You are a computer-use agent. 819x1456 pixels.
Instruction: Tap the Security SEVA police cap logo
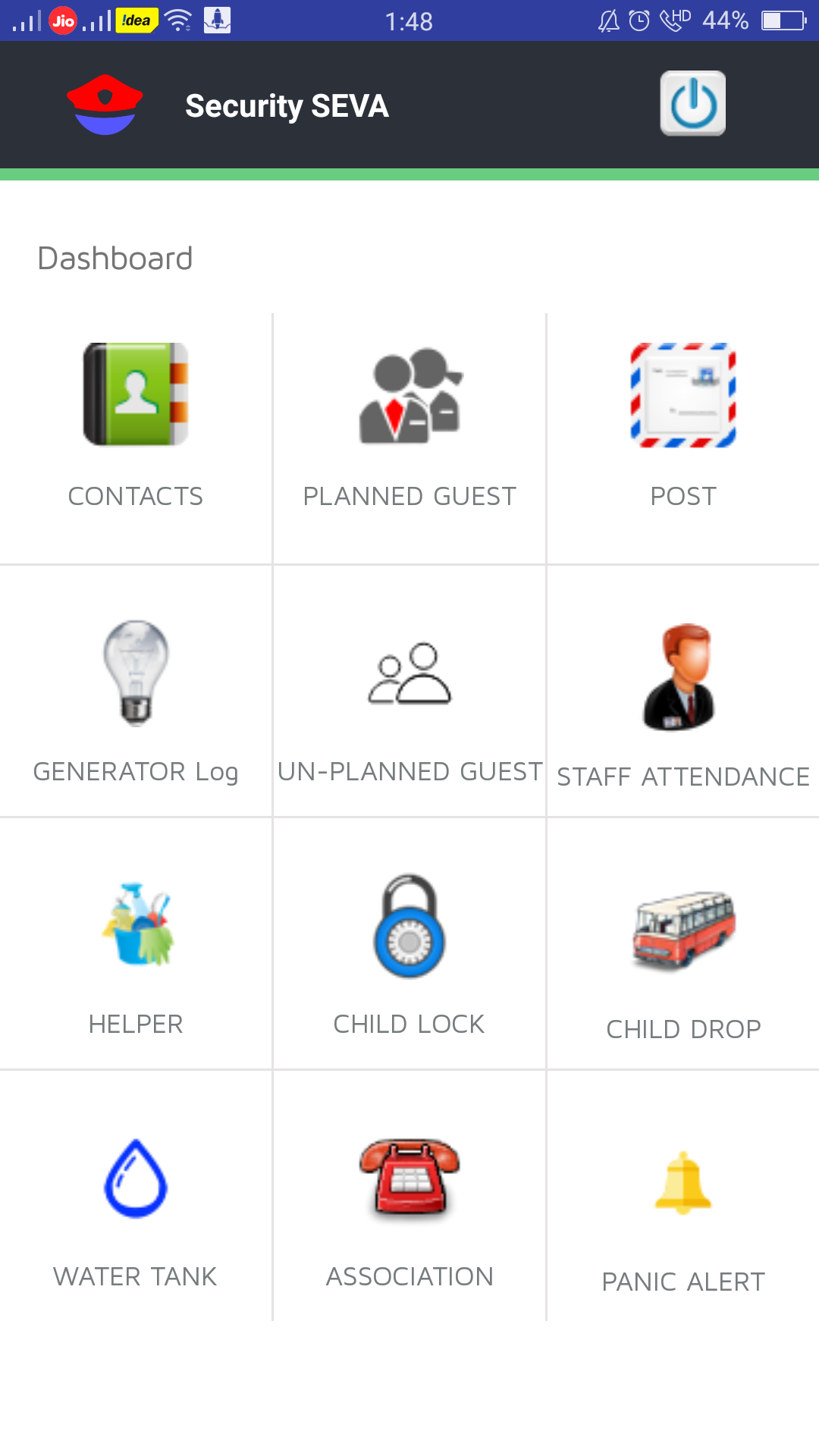[x=105, y=104]
